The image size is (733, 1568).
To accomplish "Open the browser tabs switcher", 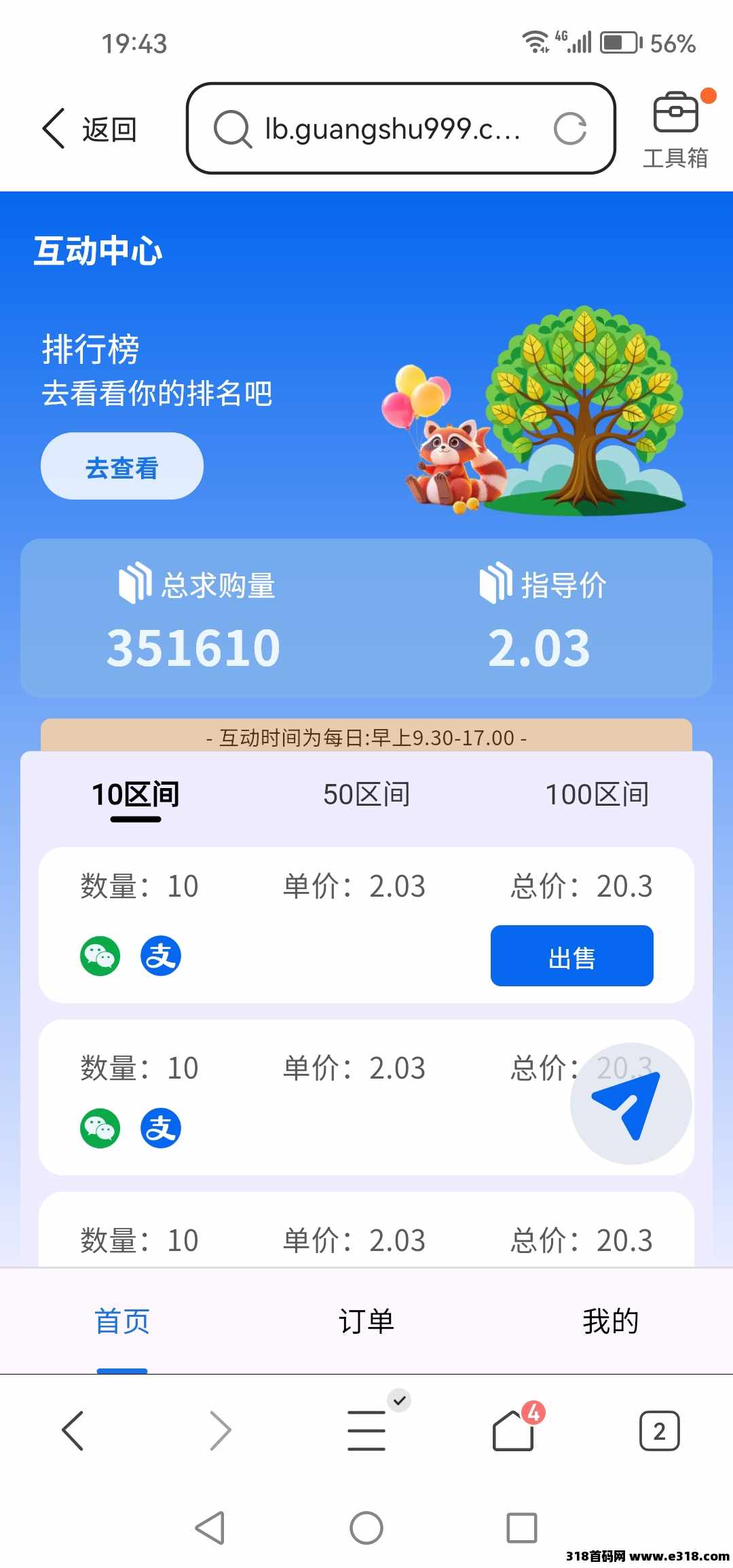I will click(x=659, y=1430).
